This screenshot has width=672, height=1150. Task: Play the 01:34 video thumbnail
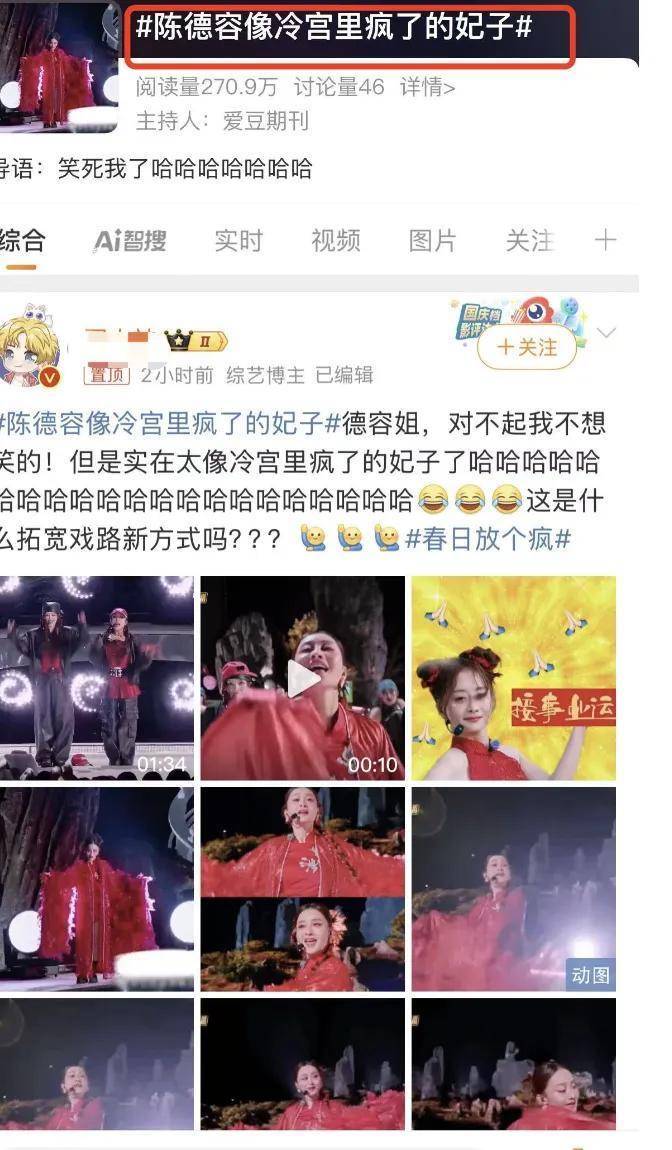97,677
